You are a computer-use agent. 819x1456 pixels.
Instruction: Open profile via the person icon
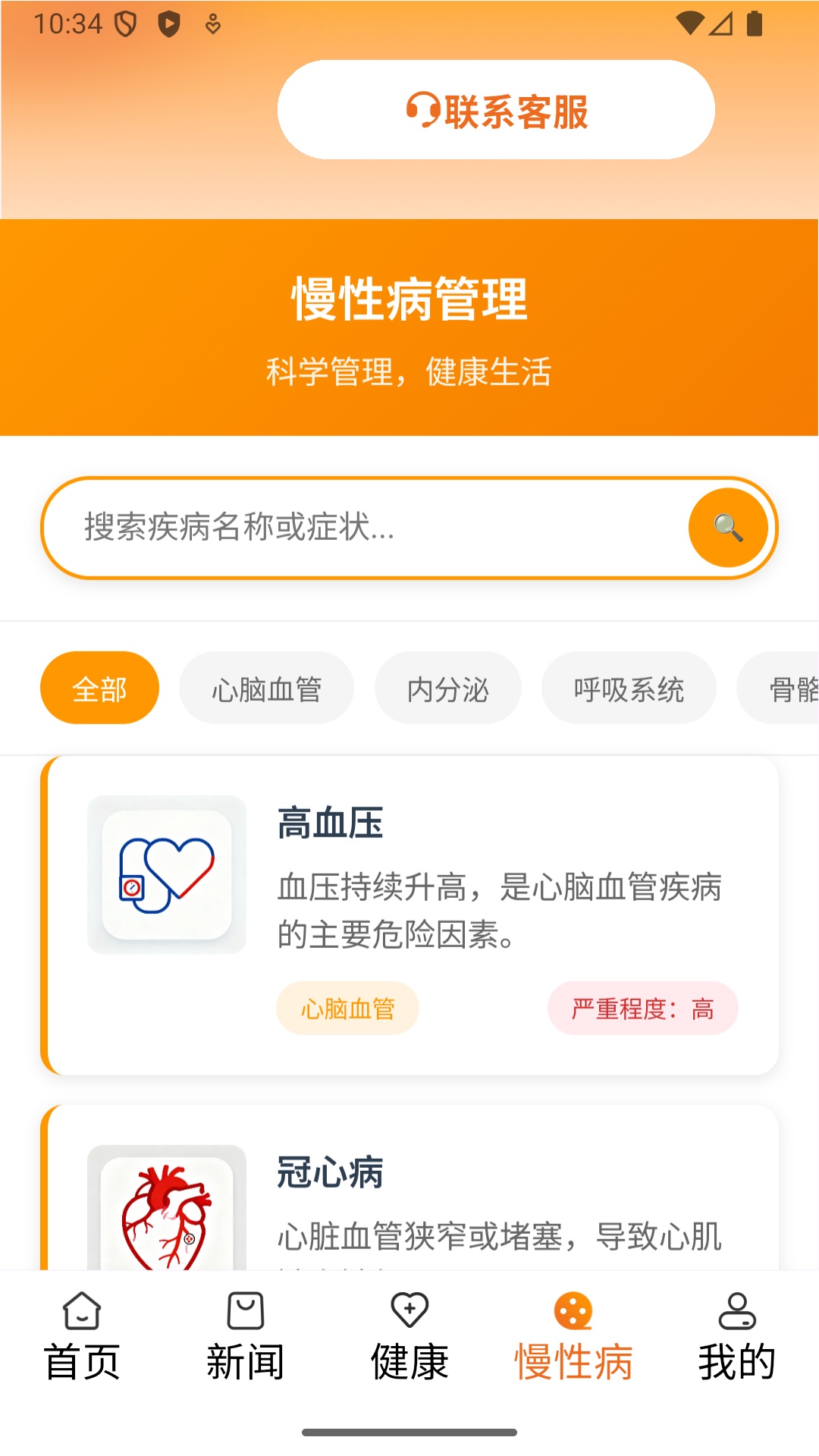click(737, 1310)
